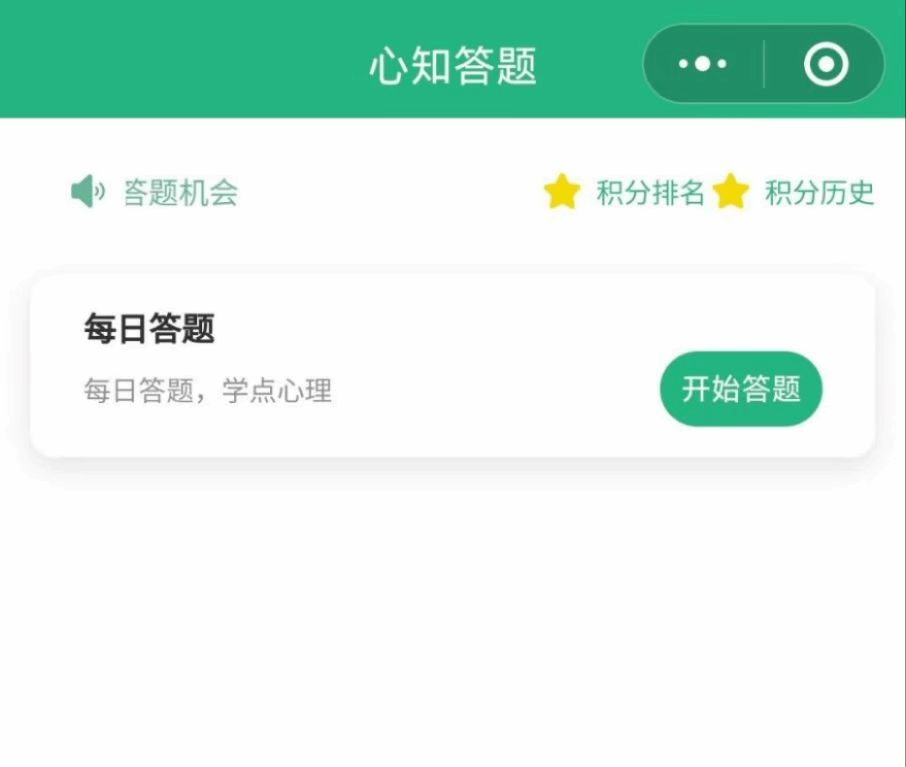The height and width of the screenshot is (767, 906).
Task: View 积分排名 leaderboard
Action: point(650,192)
